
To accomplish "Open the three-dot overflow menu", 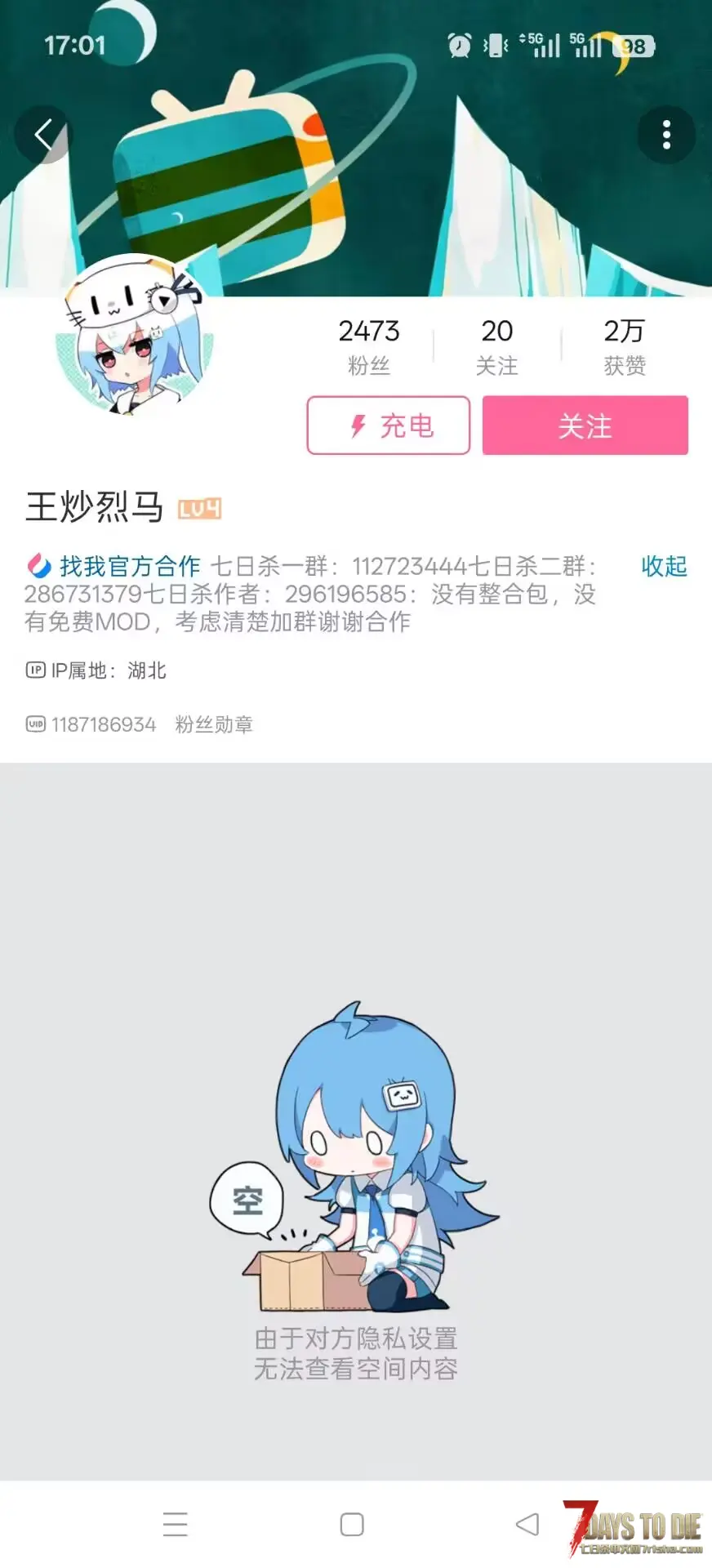I will (666, 135).
